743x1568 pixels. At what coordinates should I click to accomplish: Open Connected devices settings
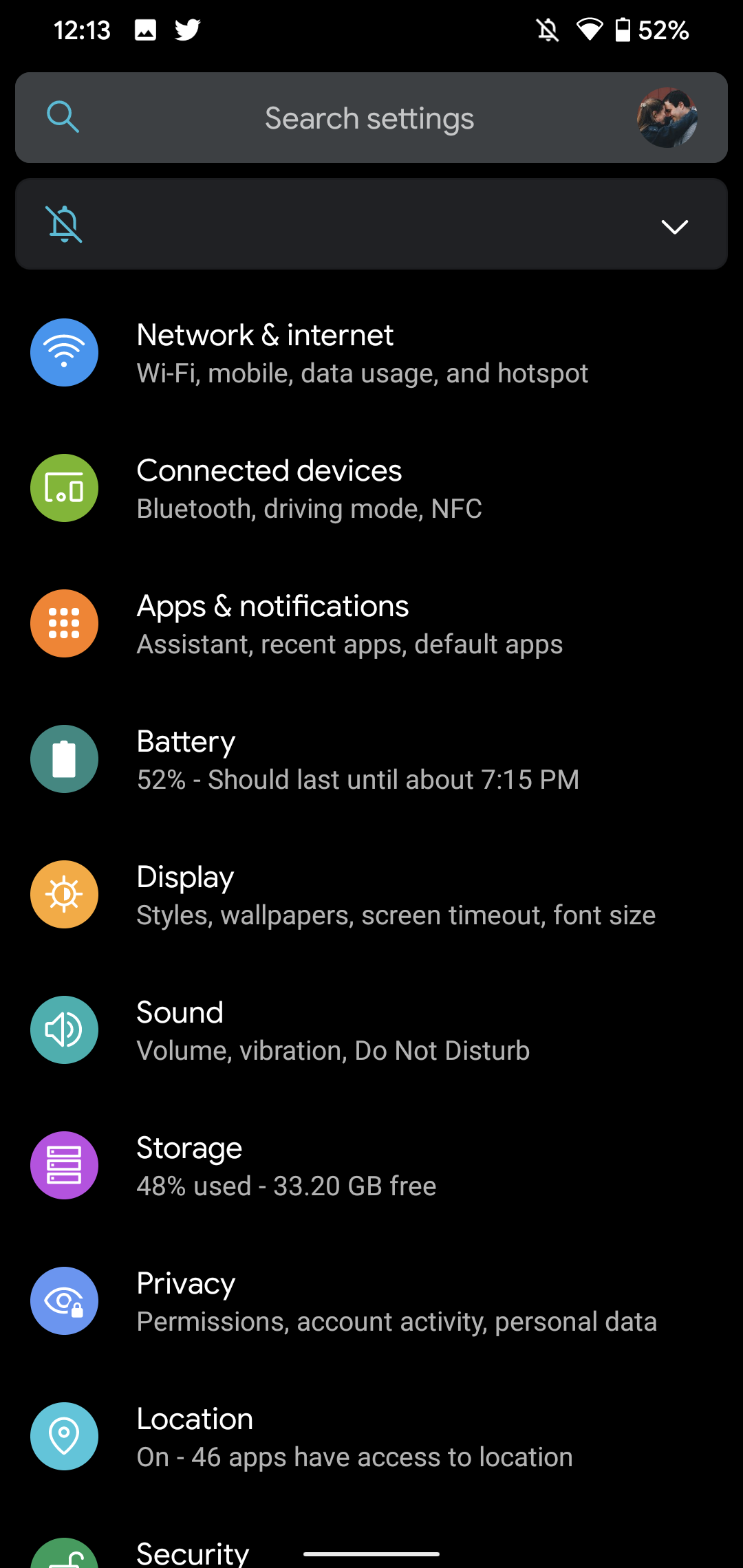tap(310, 489)
